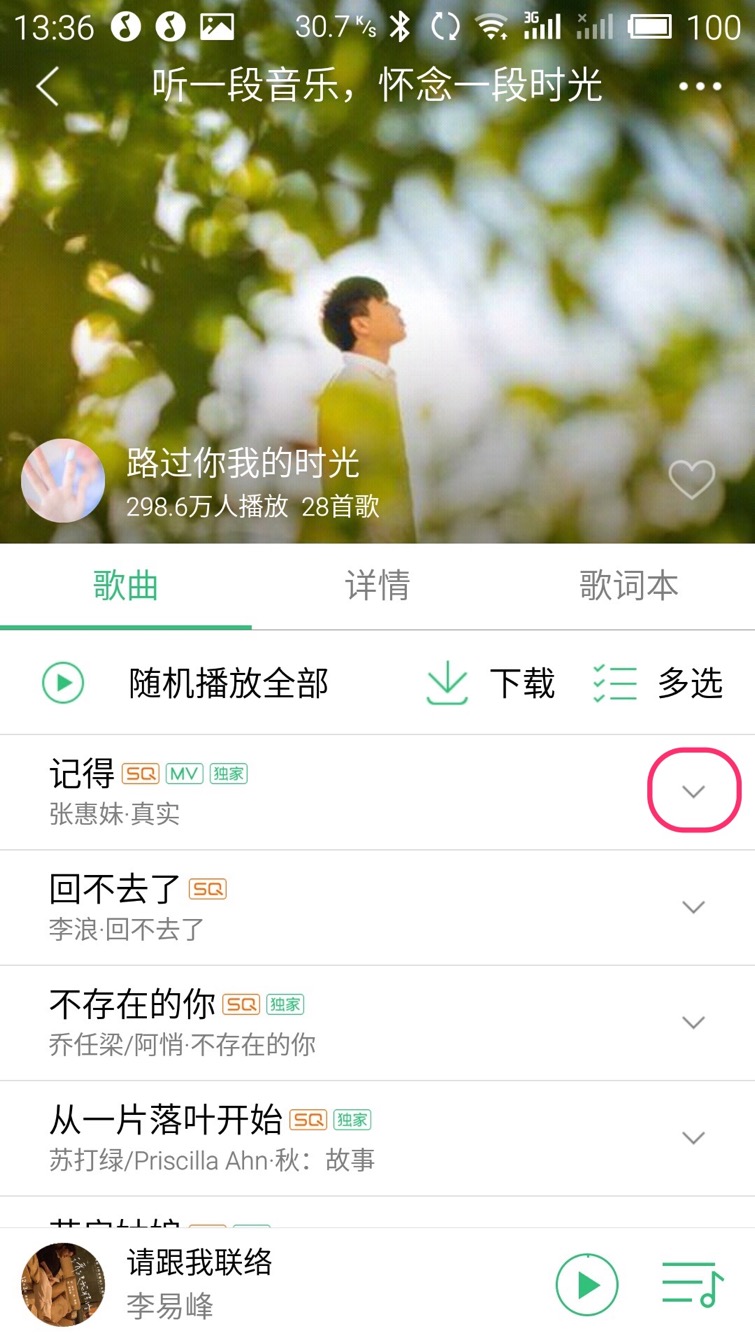
Task: Enable 多选 multi-select mode
Action: 657,684
